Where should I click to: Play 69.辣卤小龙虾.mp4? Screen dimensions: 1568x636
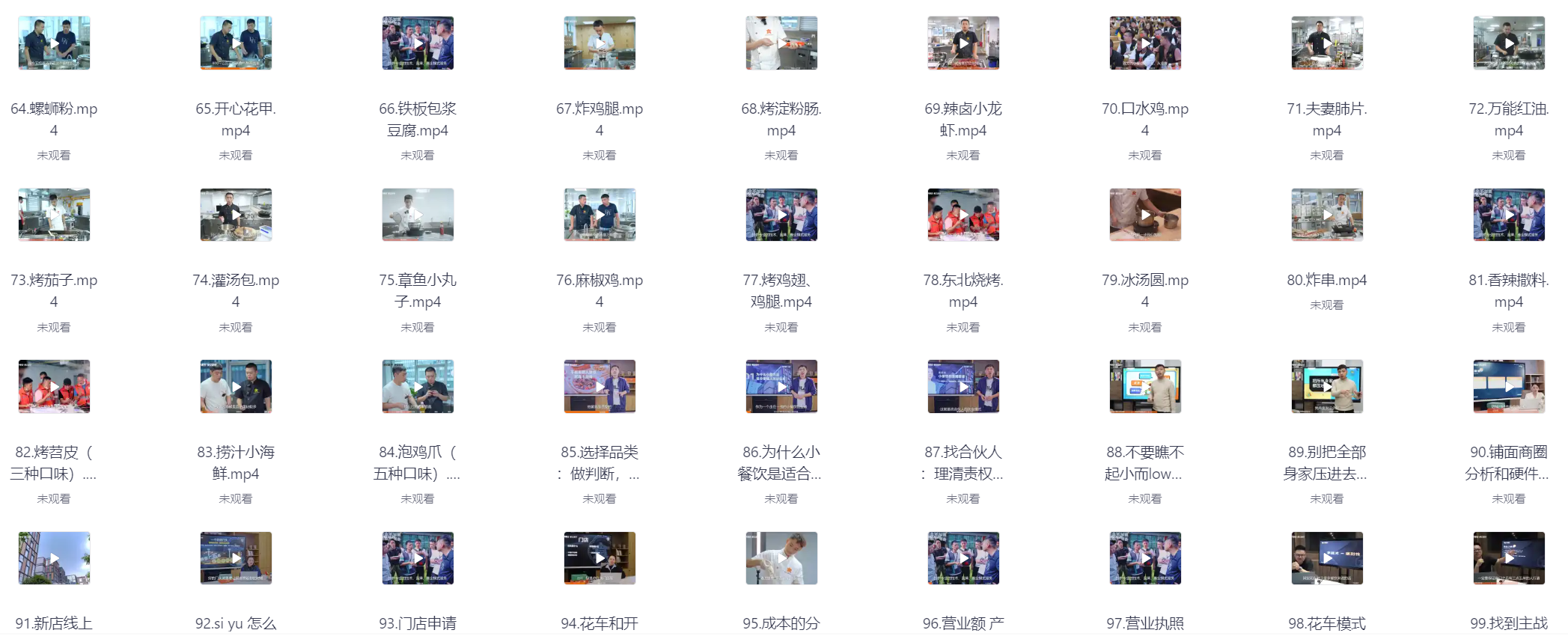click(x=963, y=43)
